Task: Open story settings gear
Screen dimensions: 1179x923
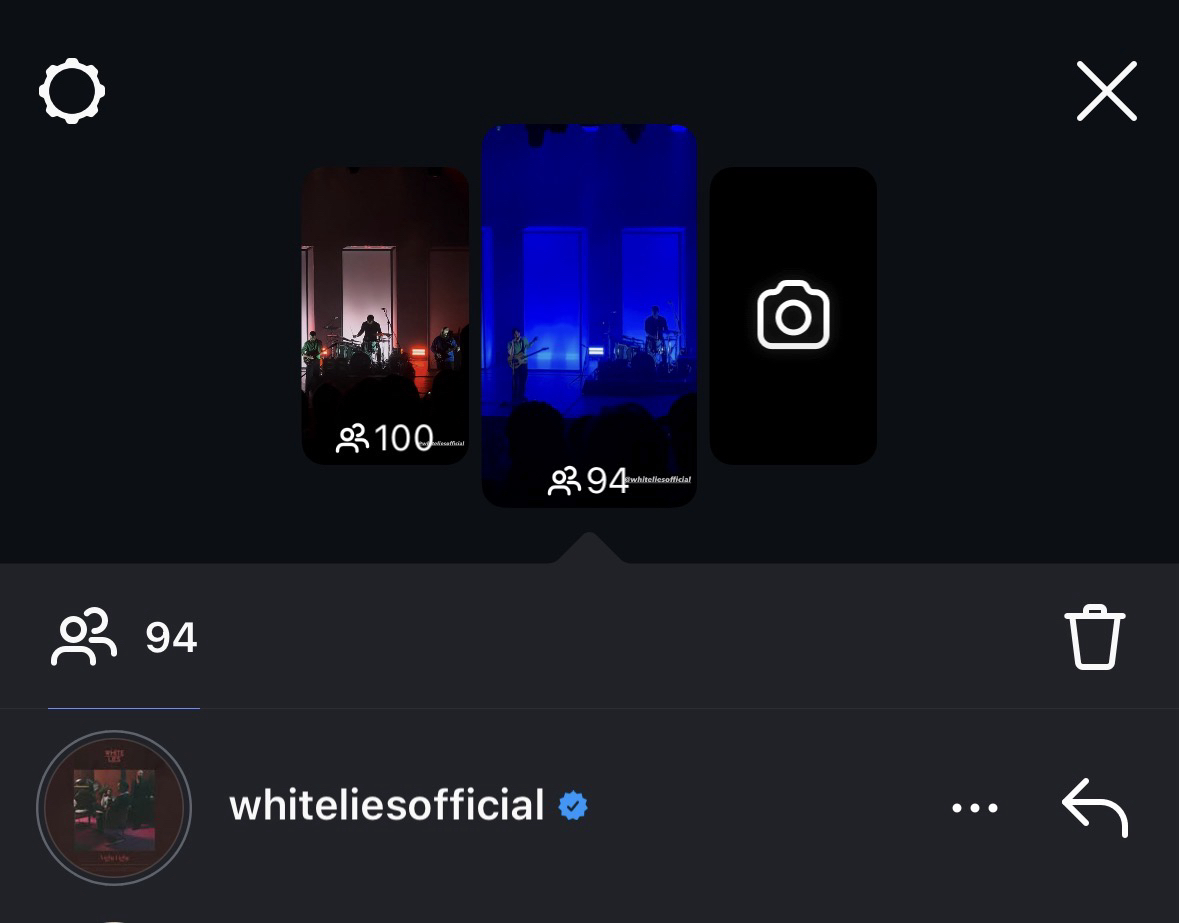Action: 72,91
